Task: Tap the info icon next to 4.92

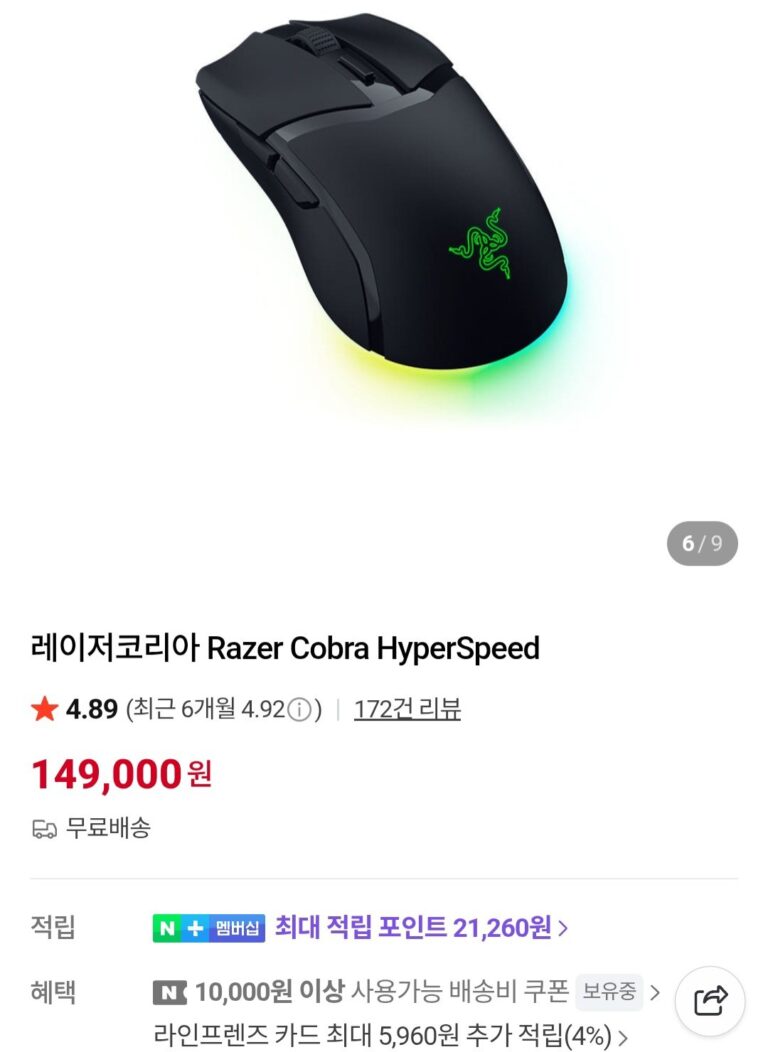Action: pos(298,711)
